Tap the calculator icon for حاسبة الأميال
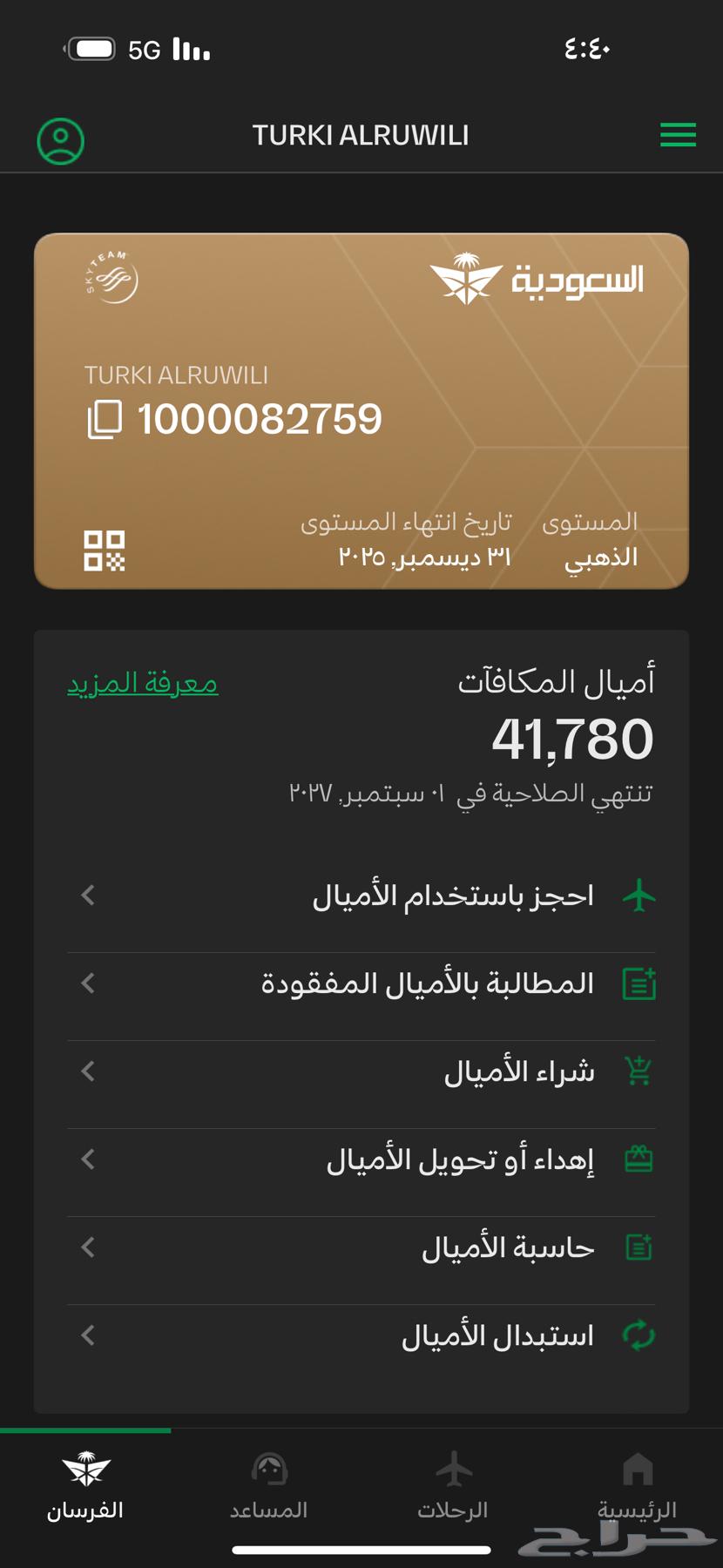Screen dimensions: 723x1568 (x=639, y=1247)
